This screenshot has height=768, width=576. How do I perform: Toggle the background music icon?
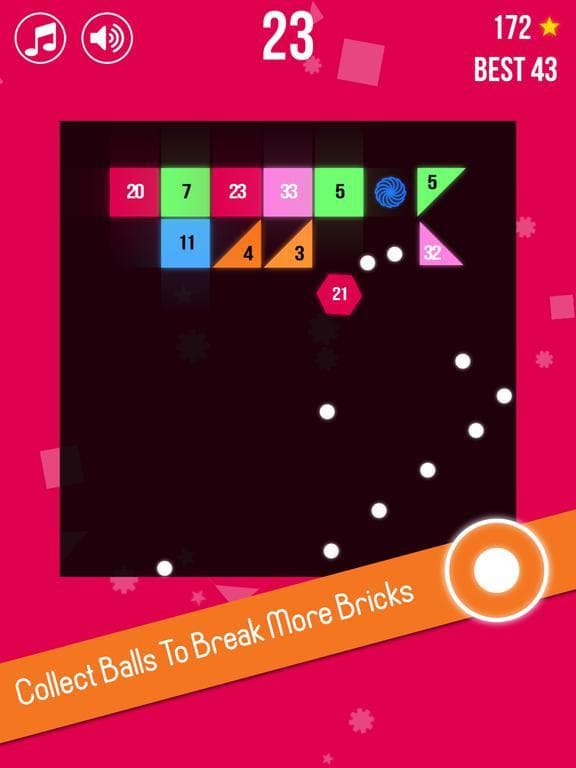40,38
